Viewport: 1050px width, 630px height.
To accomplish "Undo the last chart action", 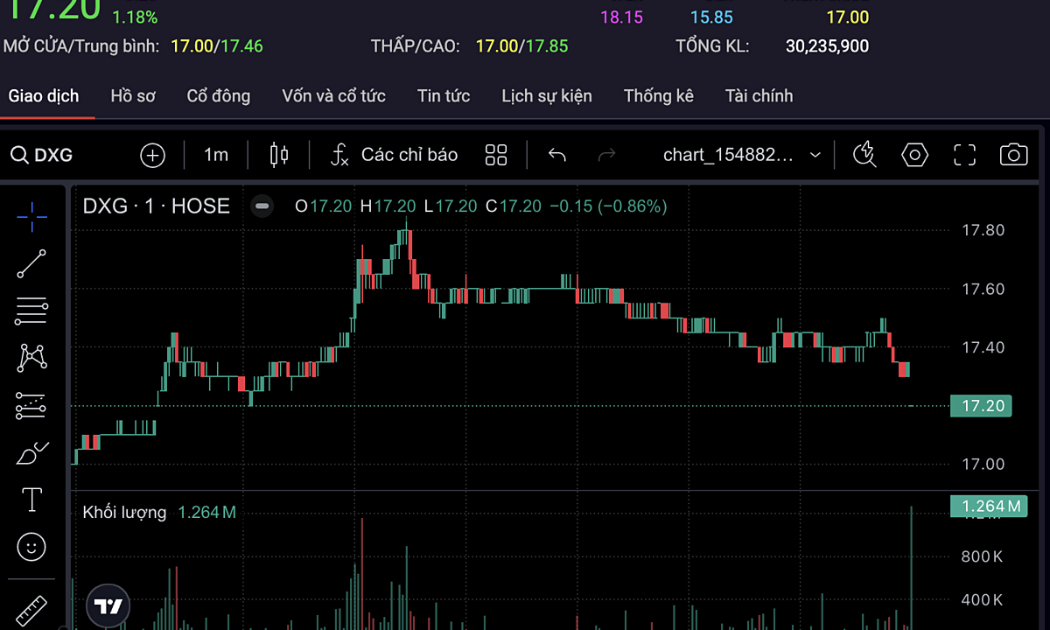I will click(x=557, y=155).
